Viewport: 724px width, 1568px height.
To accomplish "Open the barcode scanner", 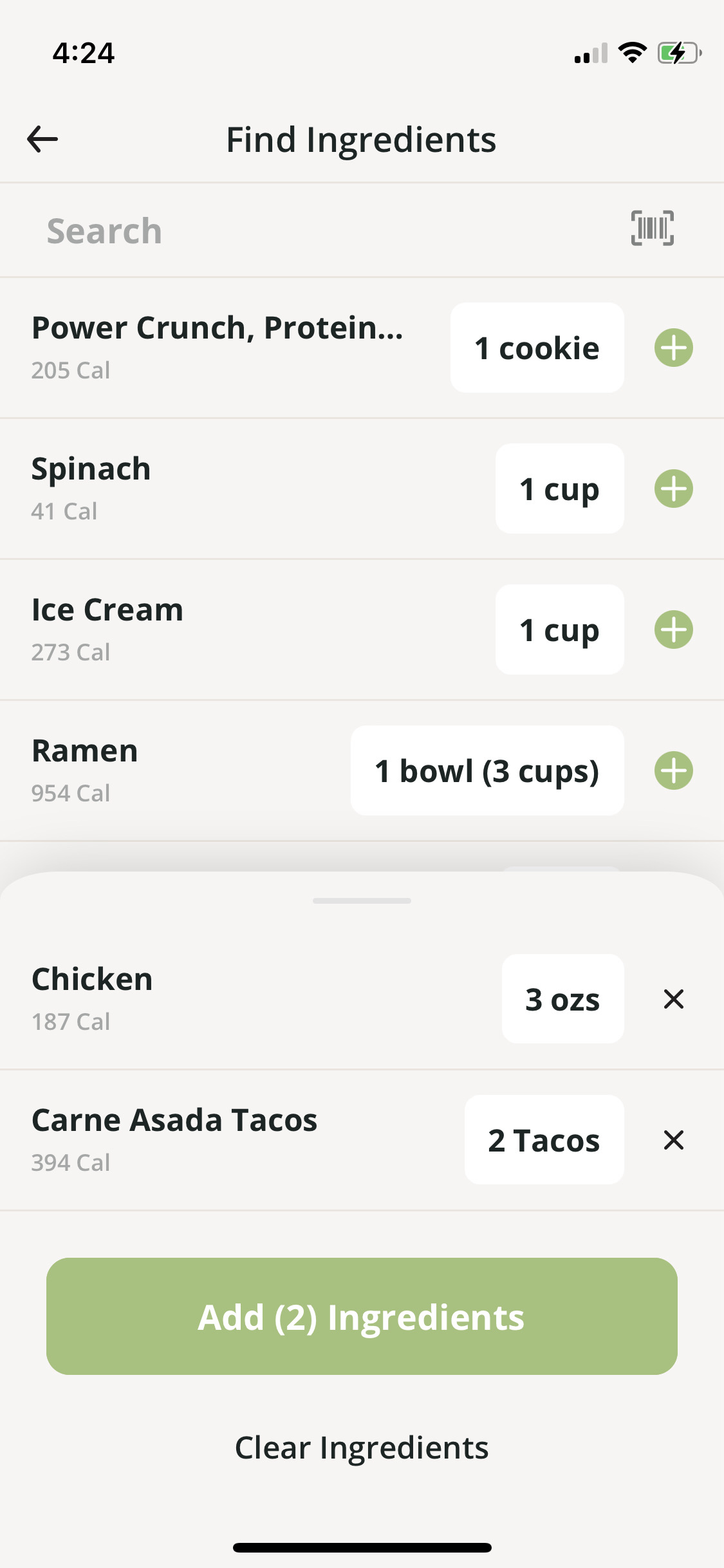I will 652,229.
